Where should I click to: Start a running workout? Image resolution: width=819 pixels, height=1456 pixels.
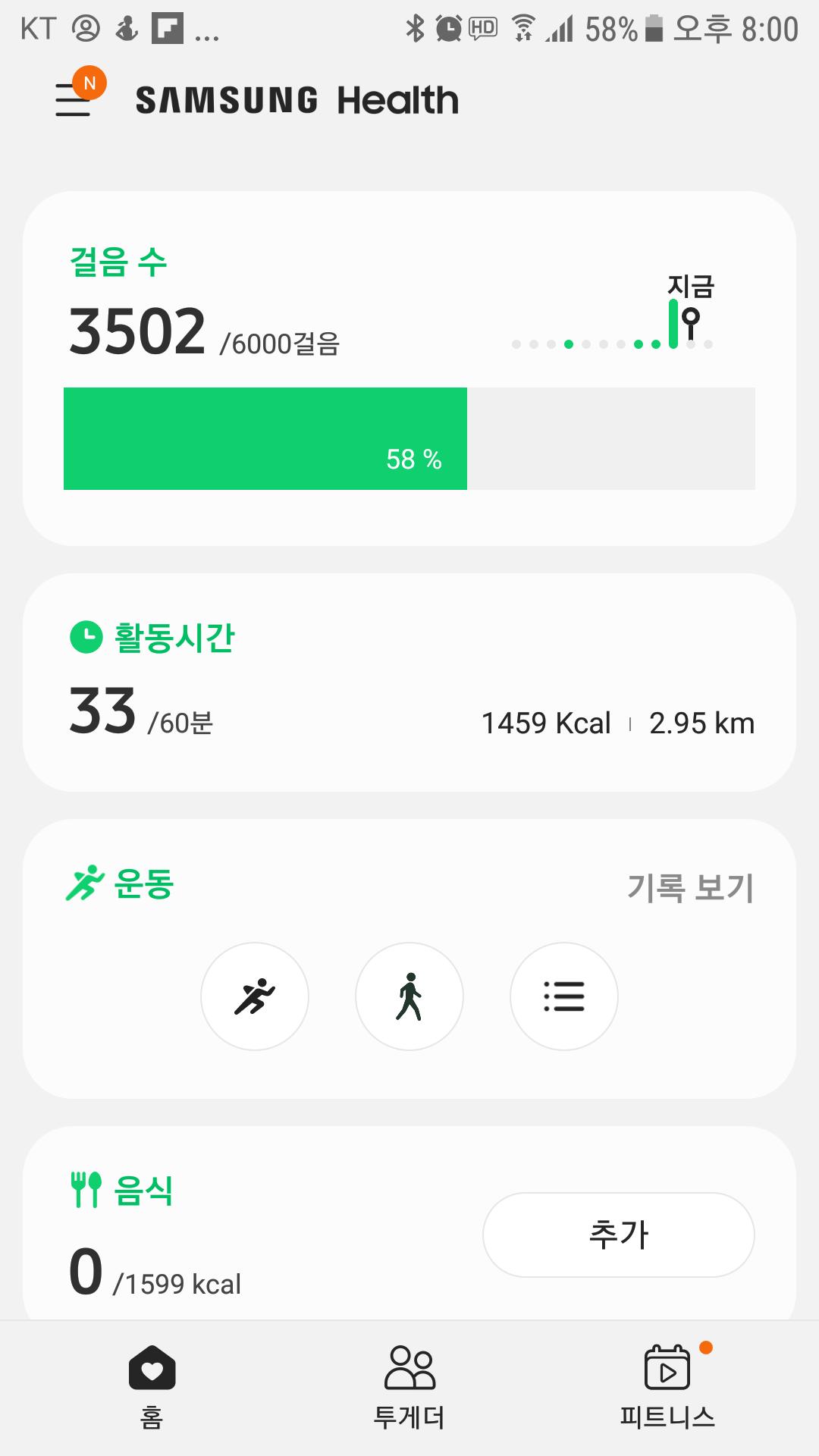pos(255,996)
